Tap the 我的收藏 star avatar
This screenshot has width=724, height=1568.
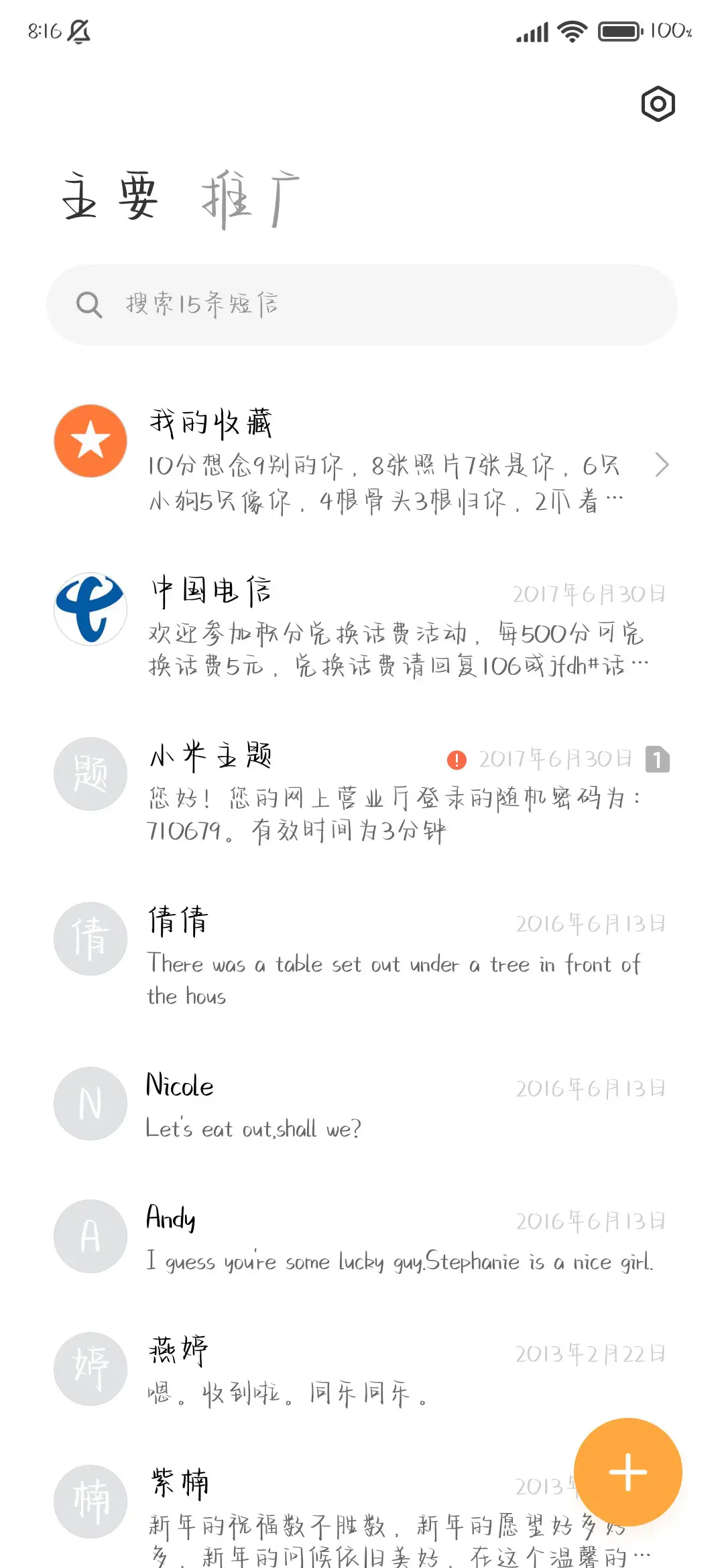pos(90,440)
